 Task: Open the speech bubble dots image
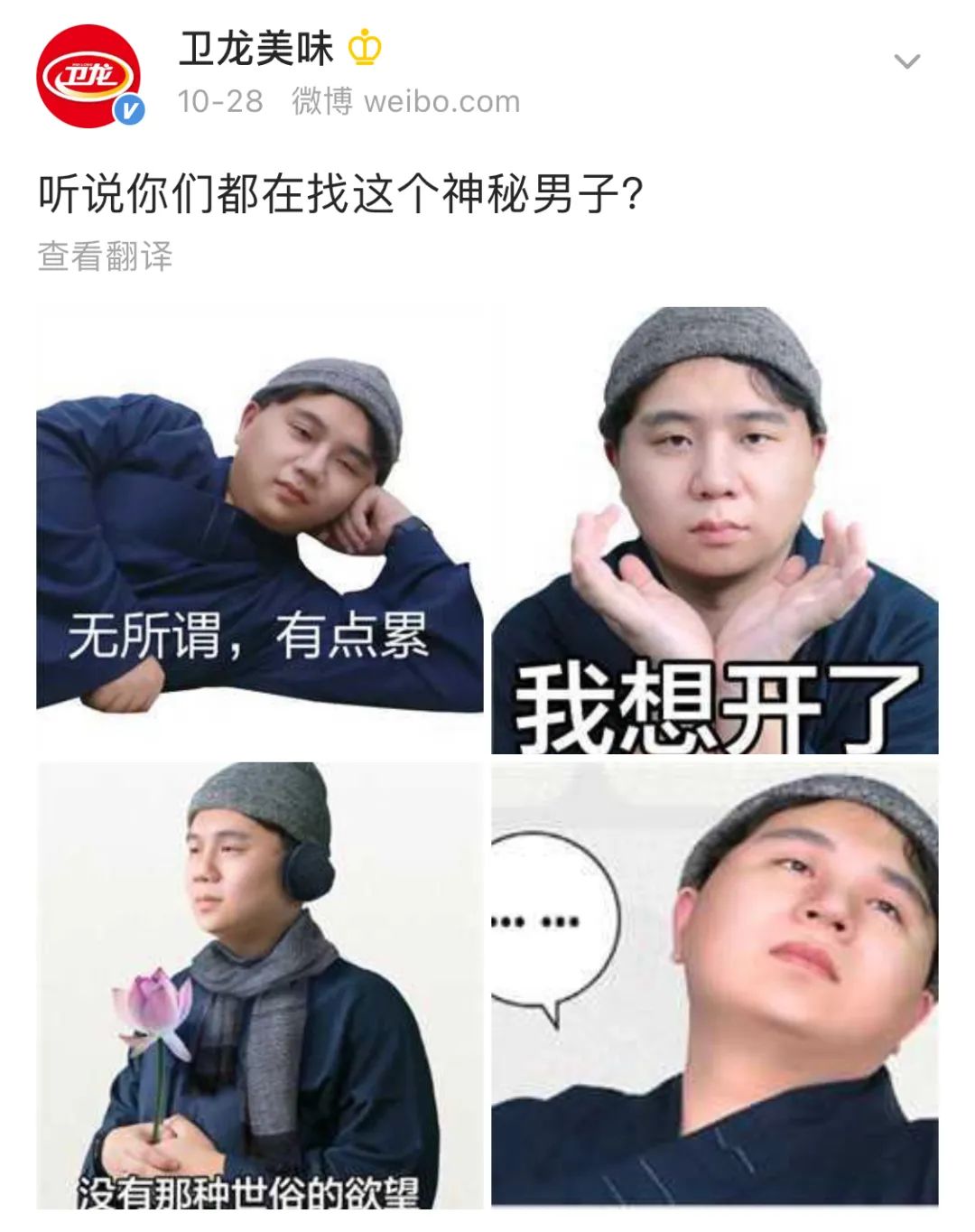(x=714, y=985)
